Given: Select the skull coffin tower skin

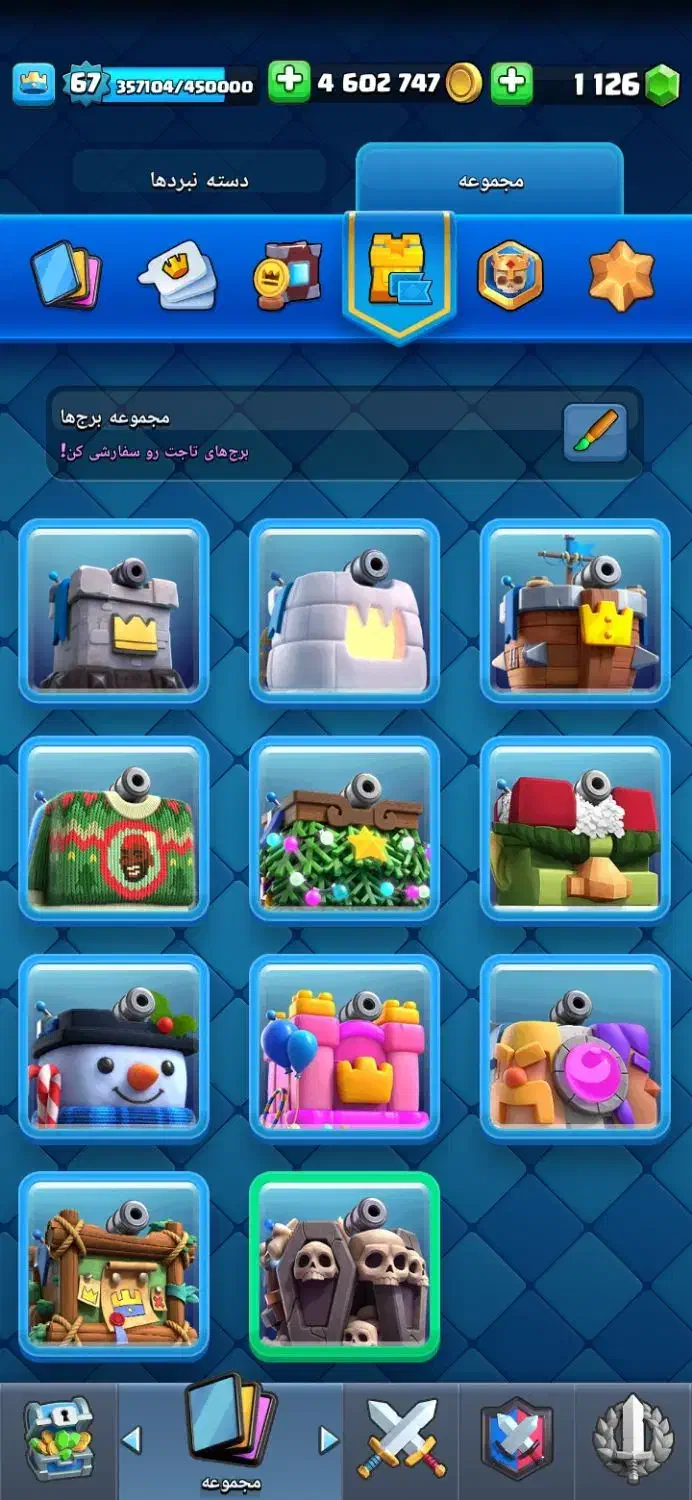Looking at the screenshot, I should click(x=345, y=1266).
